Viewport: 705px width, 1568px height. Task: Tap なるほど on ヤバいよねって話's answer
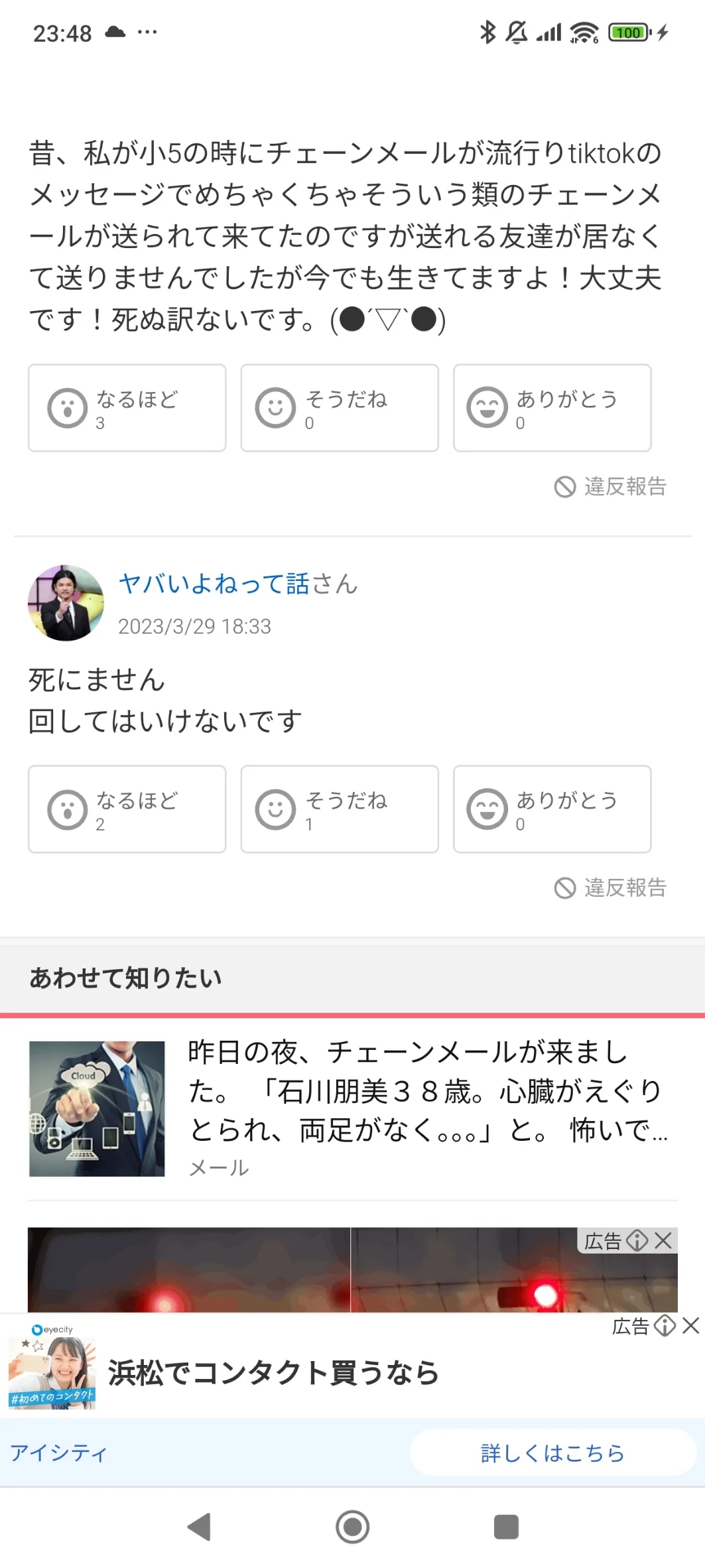coord(127,809)
